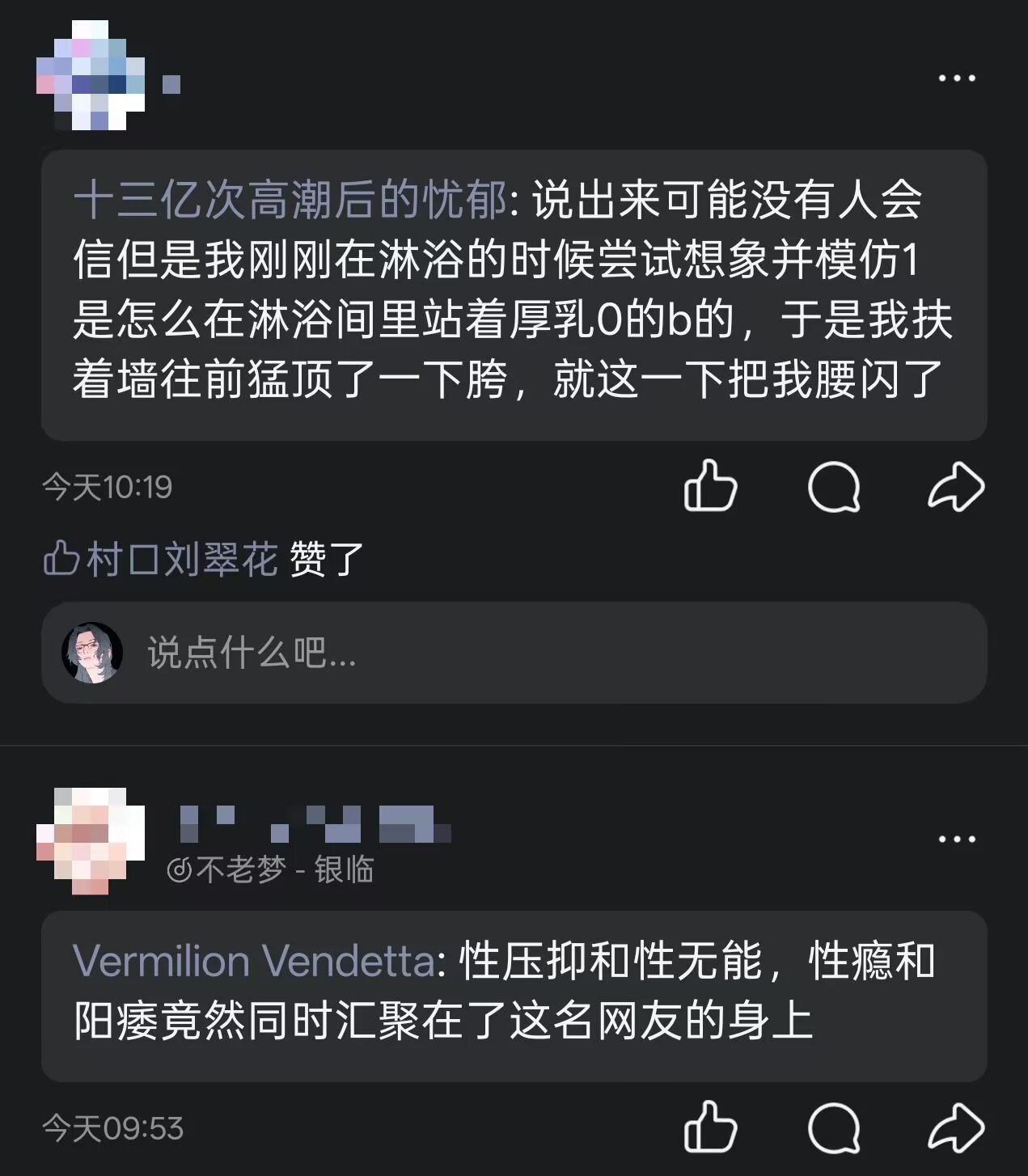
Task: View the second post author's avatar
Action: 91,840
